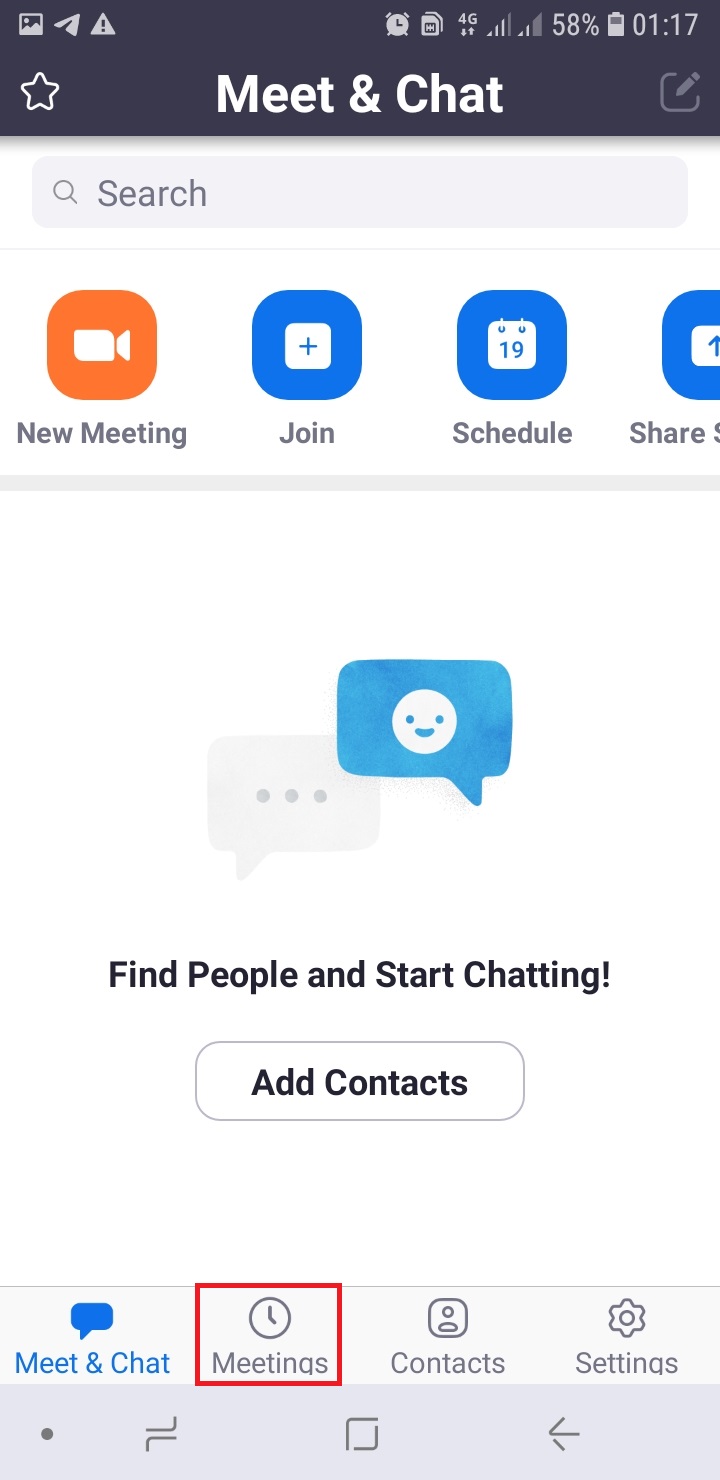Screen dimensions: 720x1480
Task: Compose a new chat with the pencil icon
Action: [680, 93]
